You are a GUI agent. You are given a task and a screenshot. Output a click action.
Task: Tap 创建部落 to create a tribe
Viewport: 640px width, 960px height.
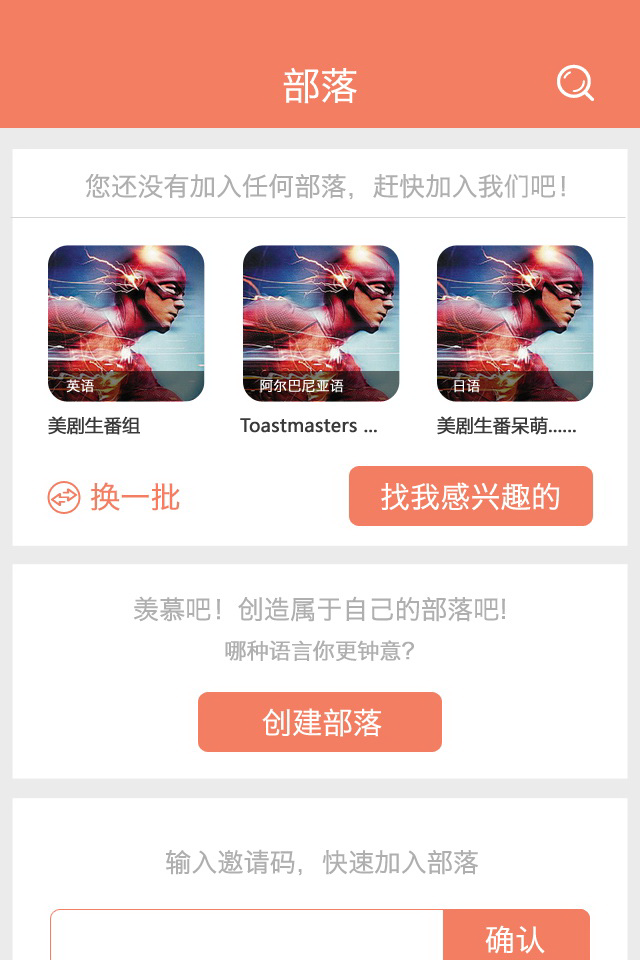coord(320,722)
